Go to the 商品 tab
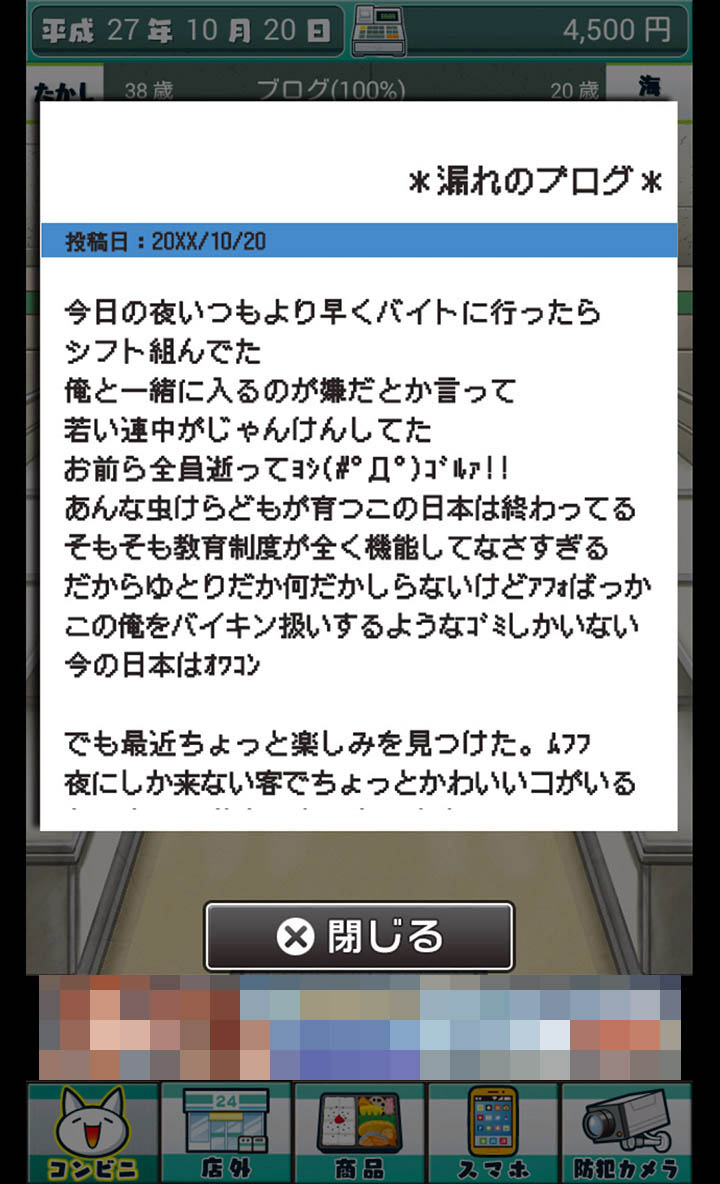The width and height of the screenshot is (720, 1184). tap(360, 1133)
